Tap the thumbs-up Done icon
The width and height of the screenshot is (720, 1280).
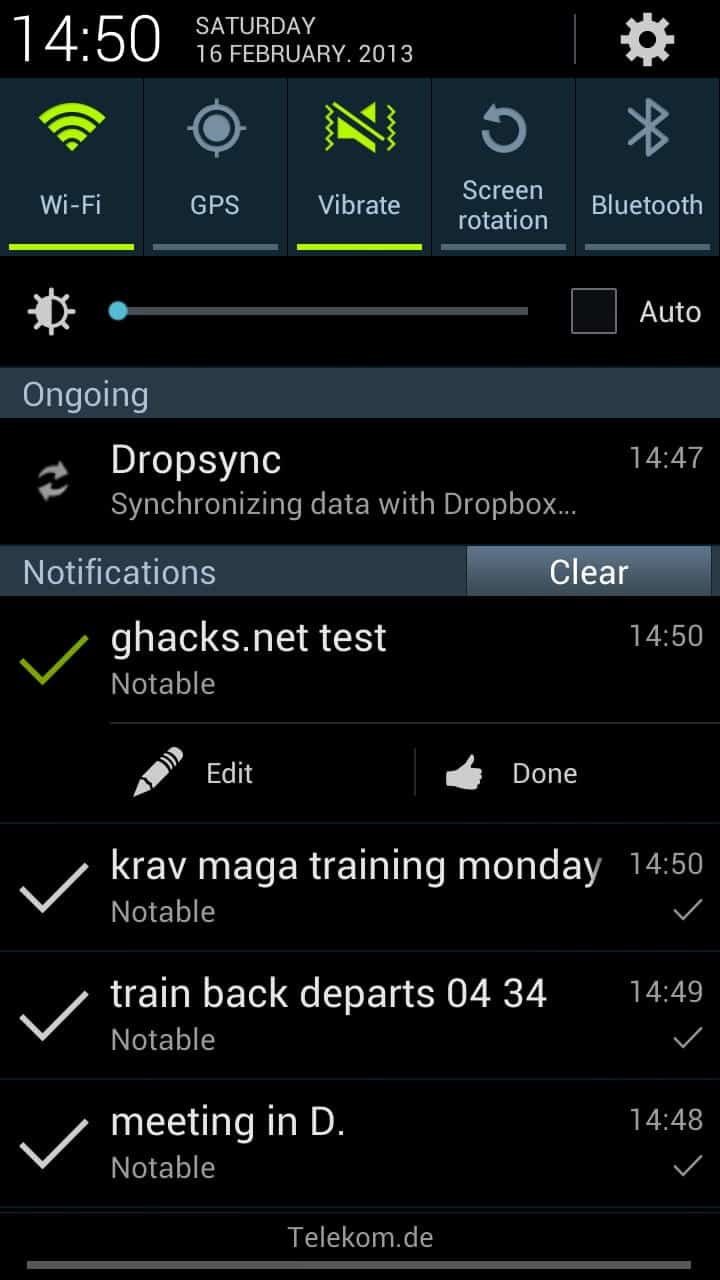coord(464,772)
